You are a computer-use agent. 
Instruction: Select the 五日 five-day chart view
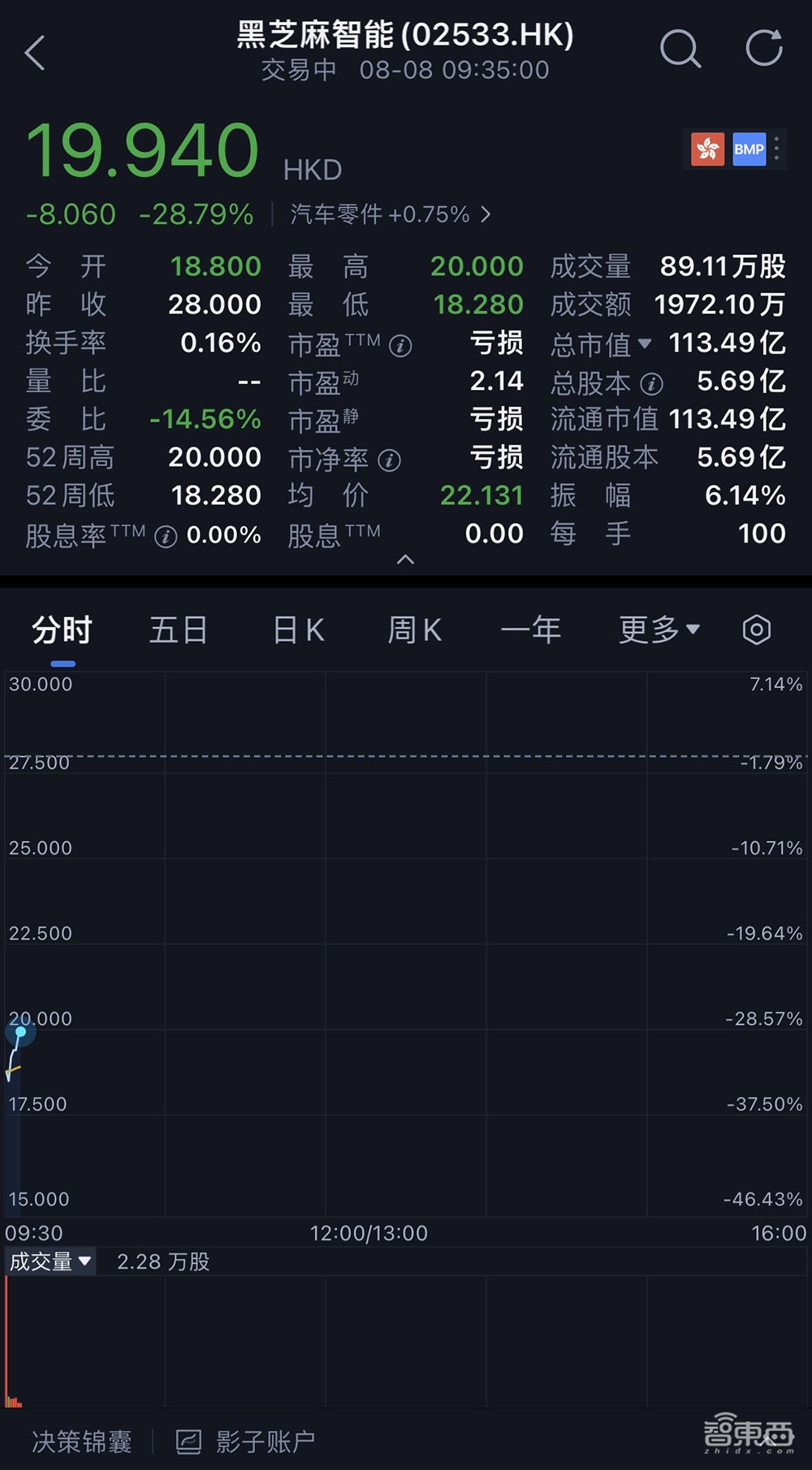[179, 629]
